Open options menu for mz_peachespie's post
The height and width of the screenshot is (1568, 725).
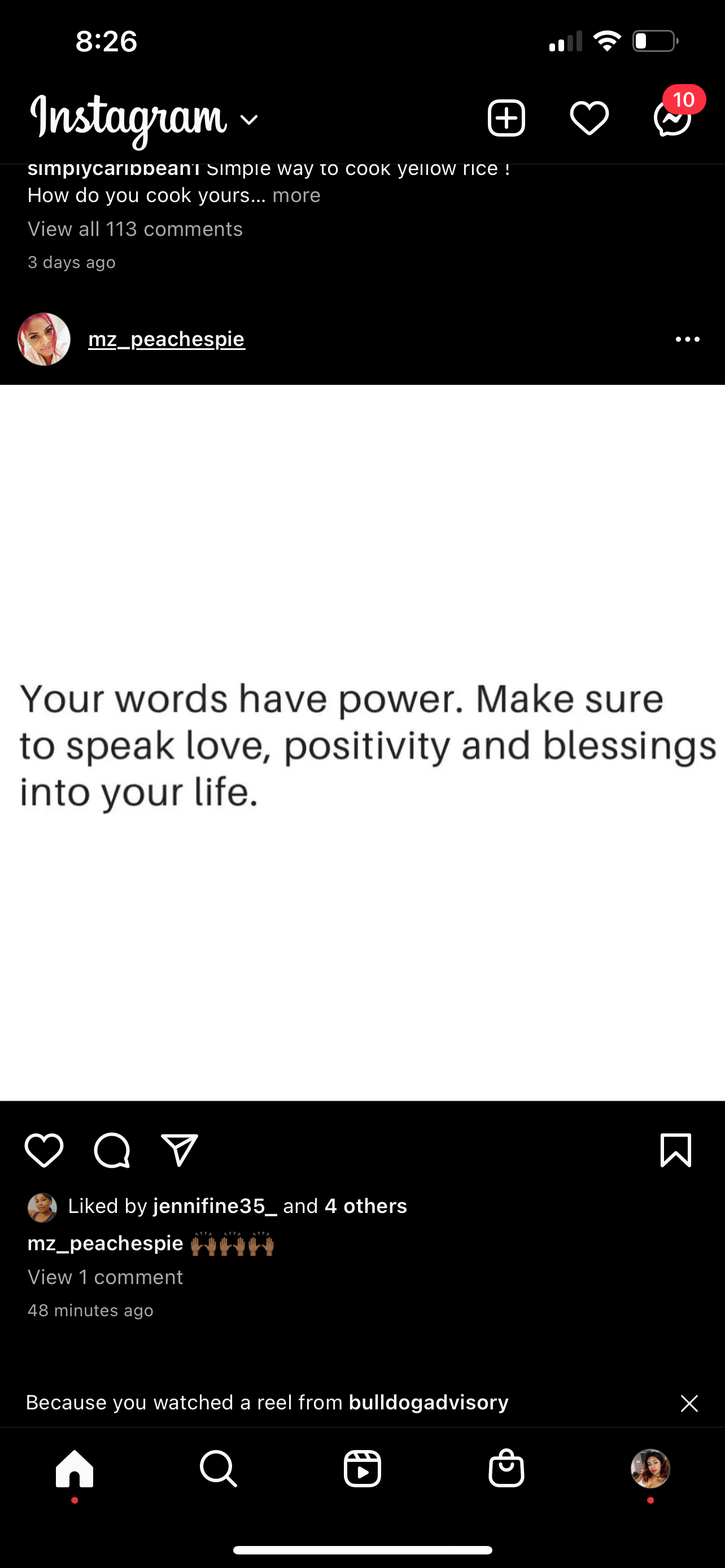point(687,339)
